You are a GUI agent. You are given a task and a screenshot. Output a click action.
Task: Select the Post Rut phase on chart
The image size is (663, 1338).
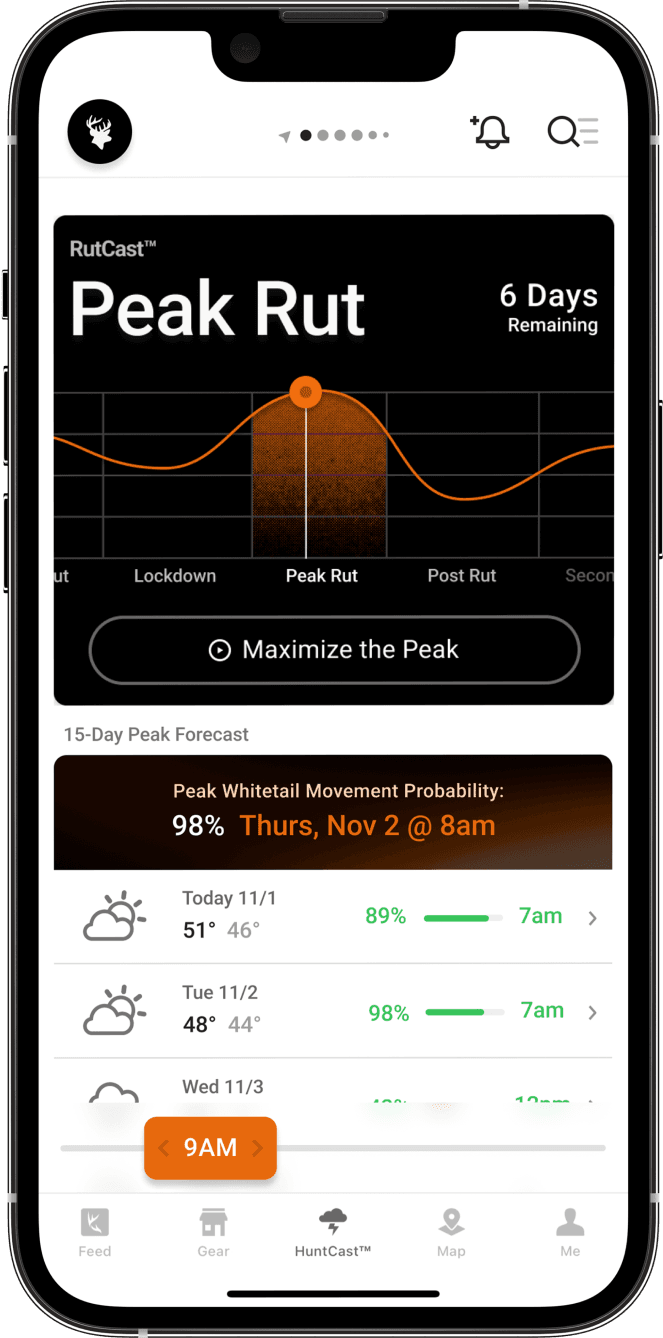pyautogui.click(x=462, y=576)
